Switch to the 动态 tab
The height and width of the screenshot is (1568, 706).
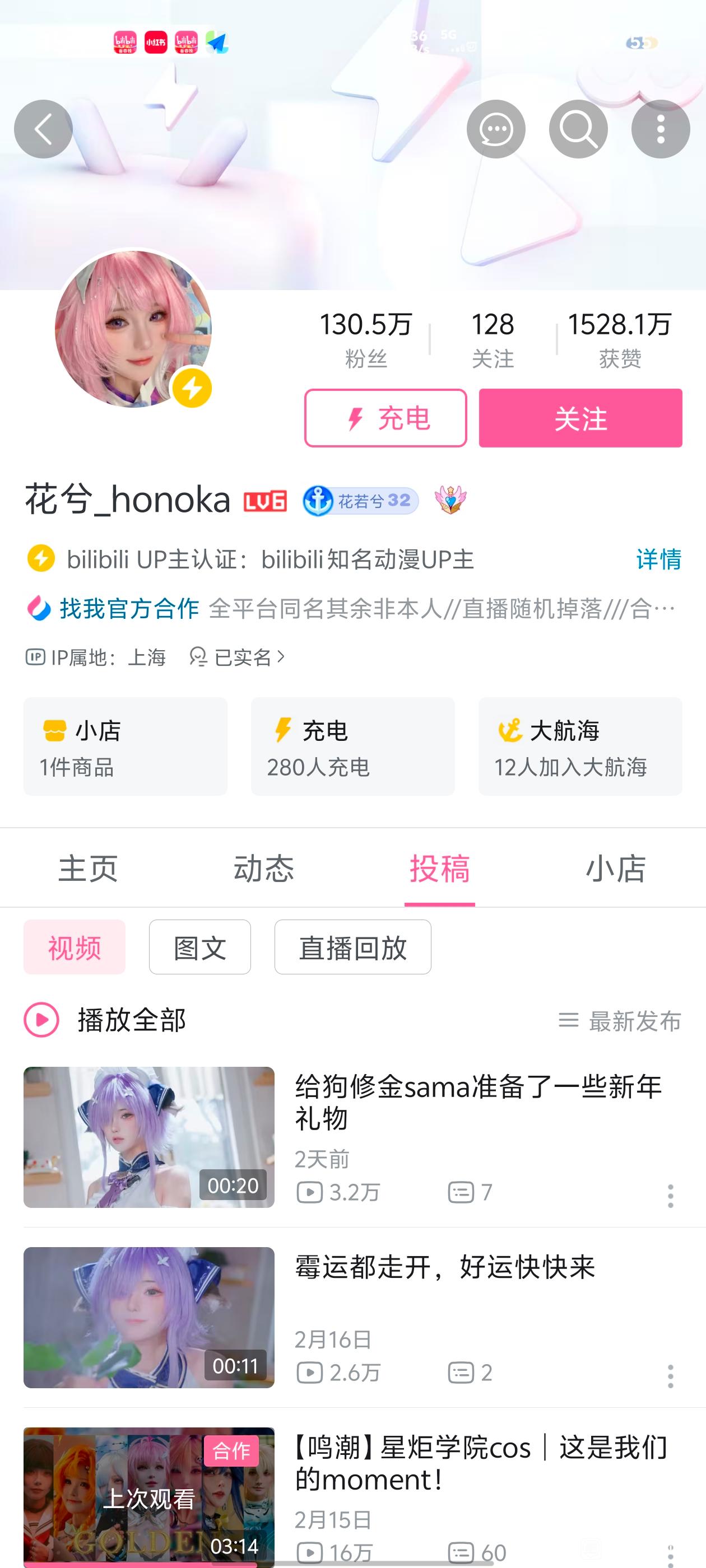click(264, 868)
